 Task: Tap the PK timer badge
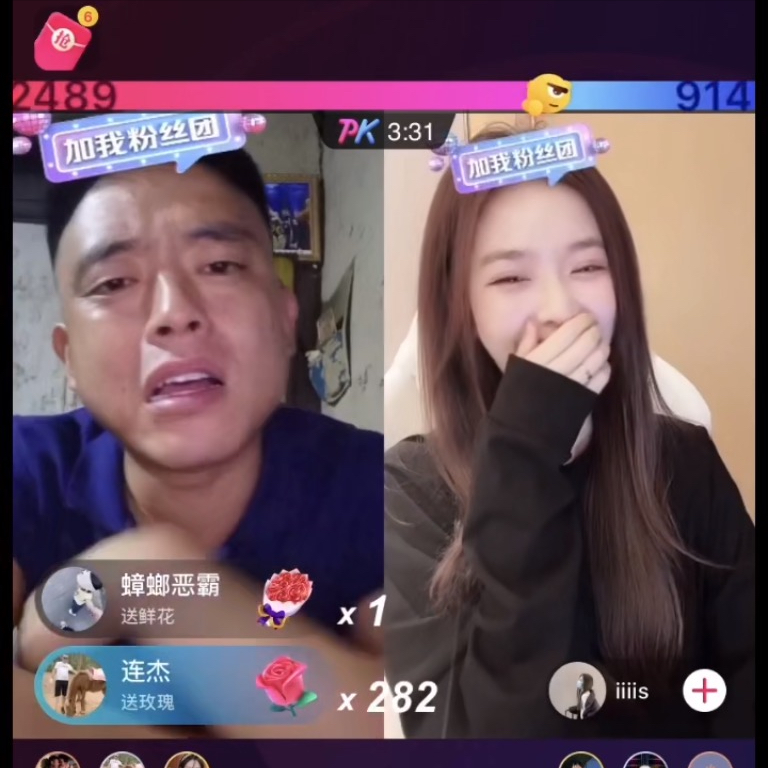[x=386, y=131]
